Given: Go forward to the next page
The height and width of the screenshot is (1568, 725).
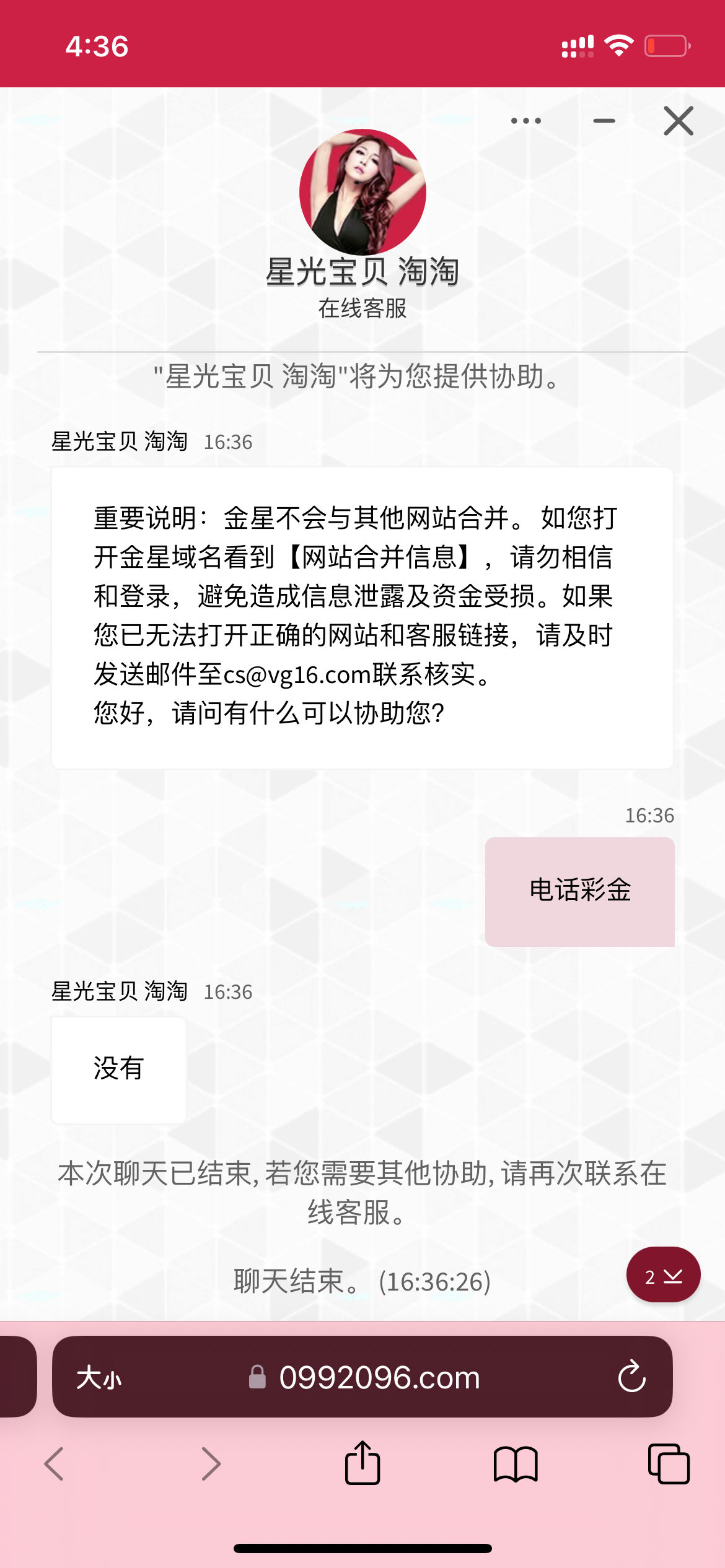Looking at the screenshot, I should pyautogui.click(x=211, y=1464).
